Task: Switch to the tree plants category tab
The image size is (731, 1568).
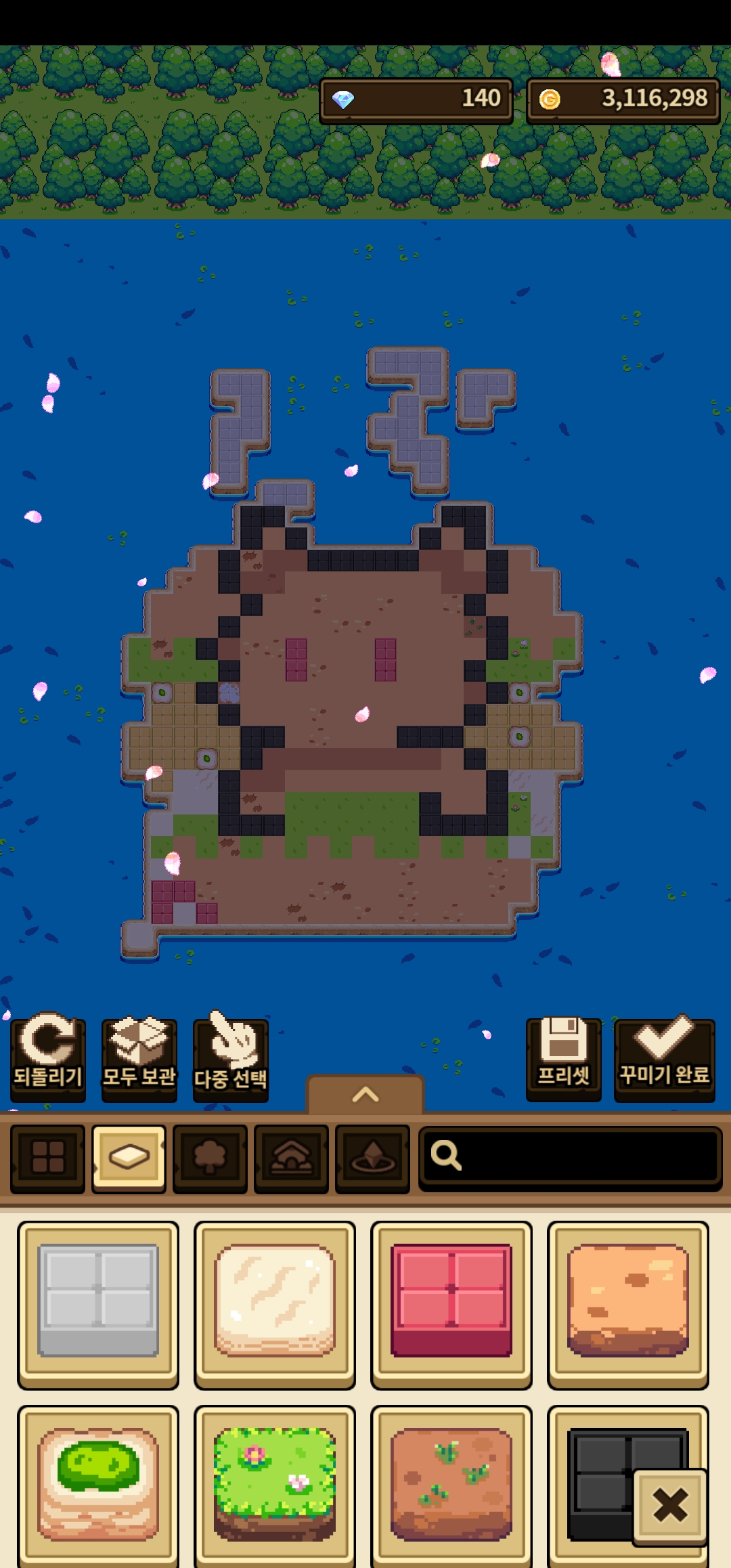Action: click(x=210, y=1158)
